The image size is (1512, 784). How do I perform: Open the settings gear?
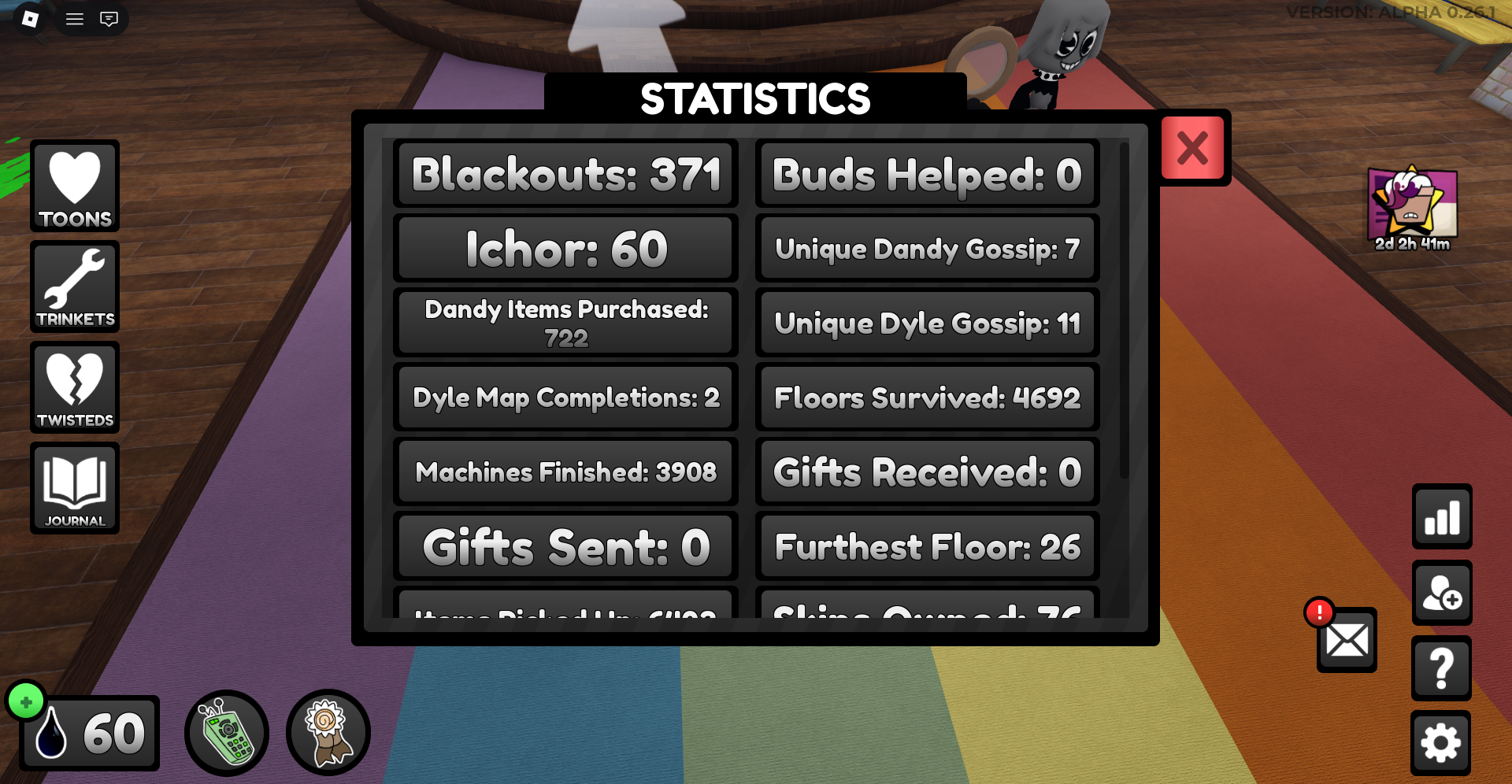tap(1441, 743)
